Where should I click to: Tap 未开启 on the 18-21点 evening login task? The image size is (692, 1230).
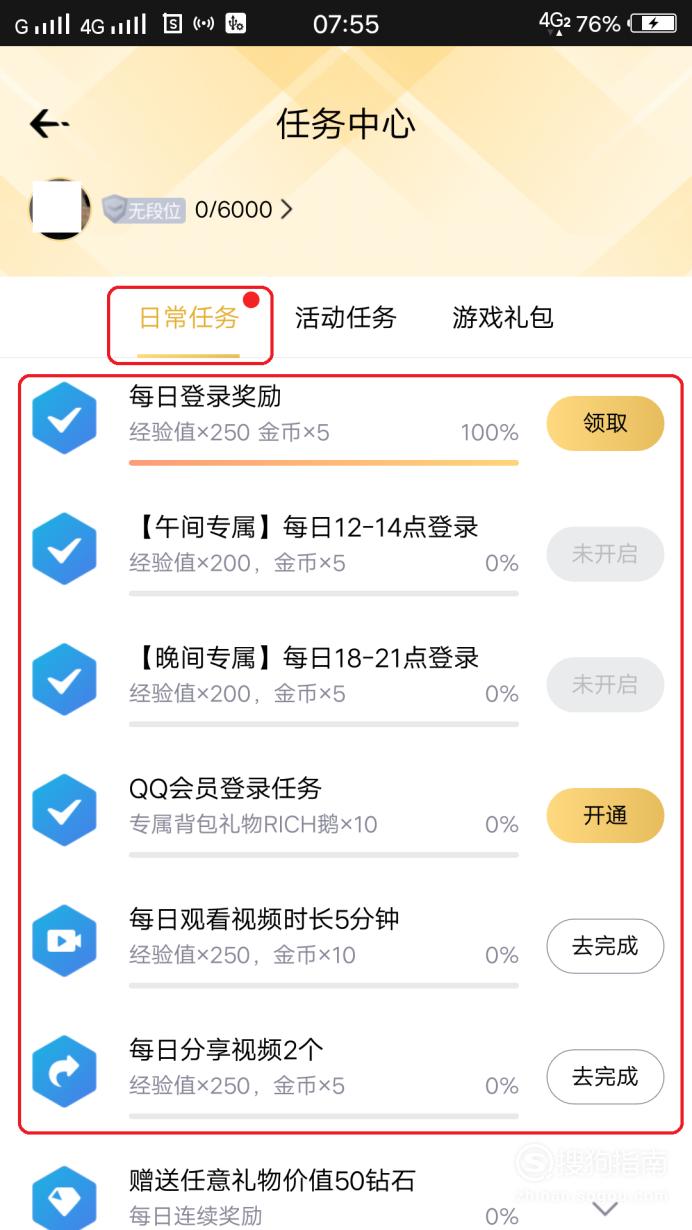[x=605, y=685]
